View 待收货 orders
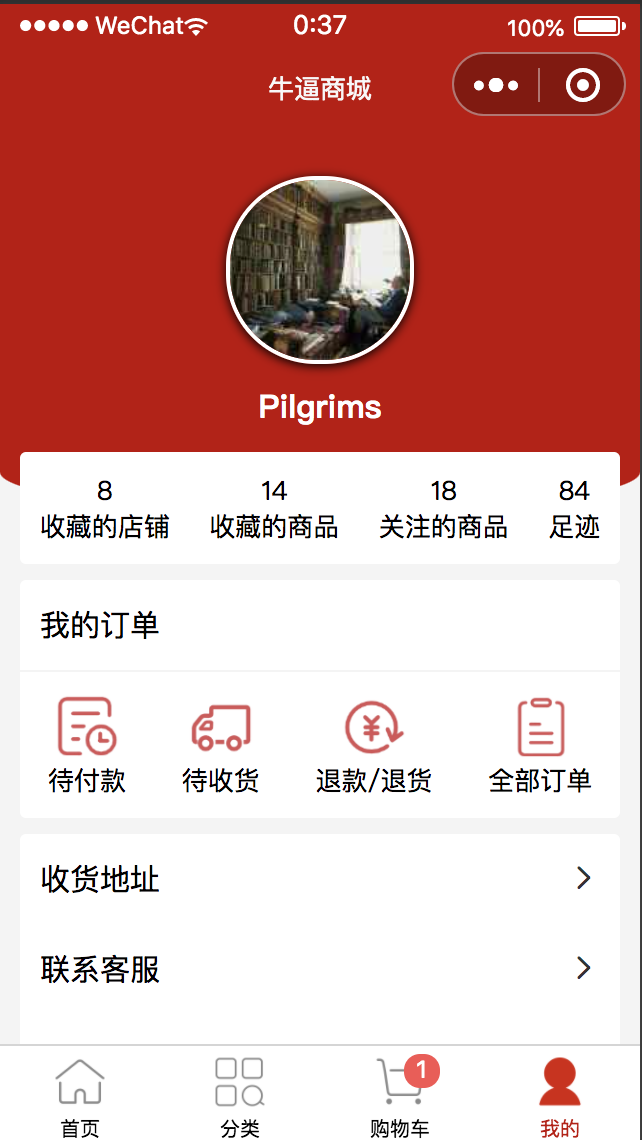This screenshot has width=642, height=1140. click(x=221, y=745)
